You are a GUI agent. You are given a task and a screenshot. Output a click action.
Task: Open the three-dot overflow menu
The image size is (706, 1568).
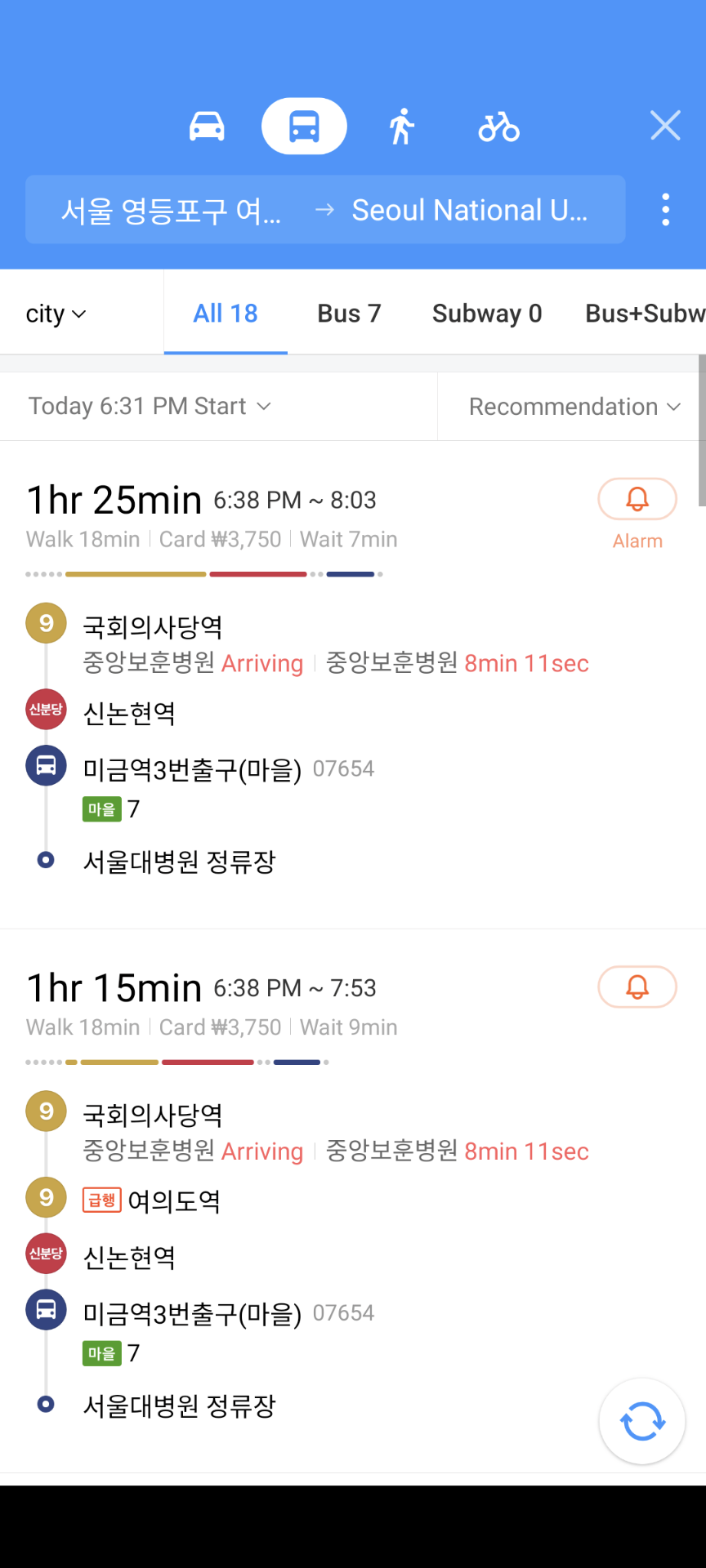coord(666,210)
